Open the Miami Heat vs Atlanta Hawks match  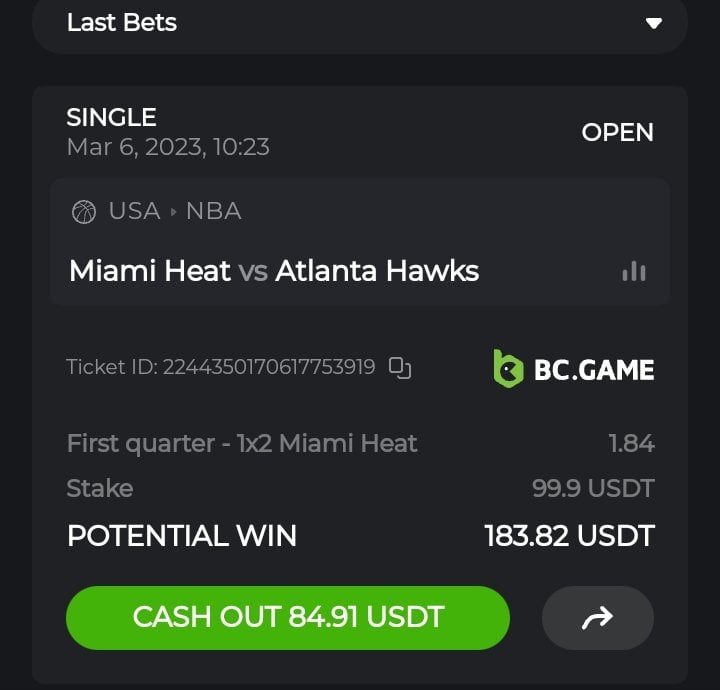[274, 271]
